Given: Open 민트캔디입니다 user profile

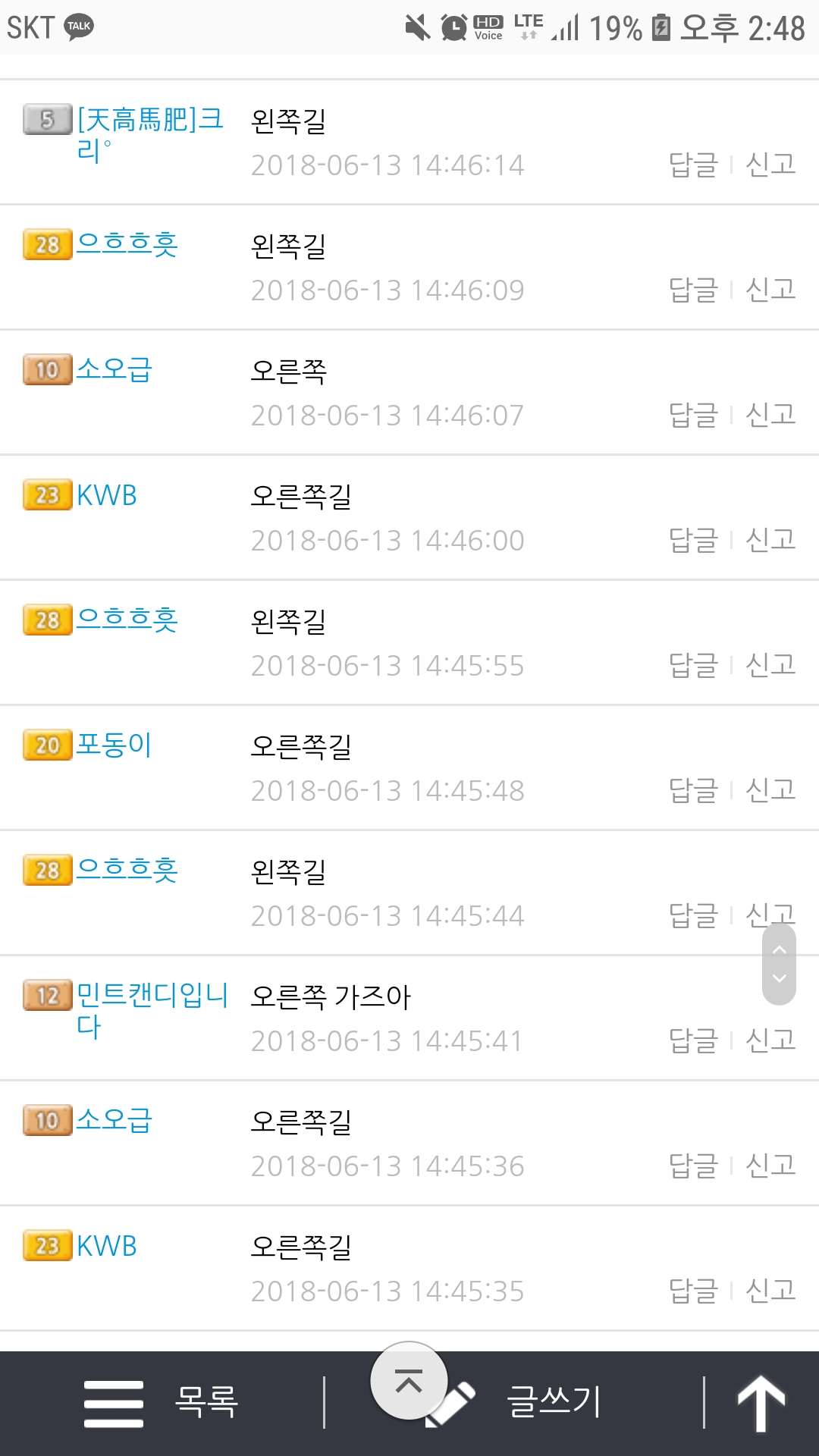Looking at the screenshot, I should (152, 995).
